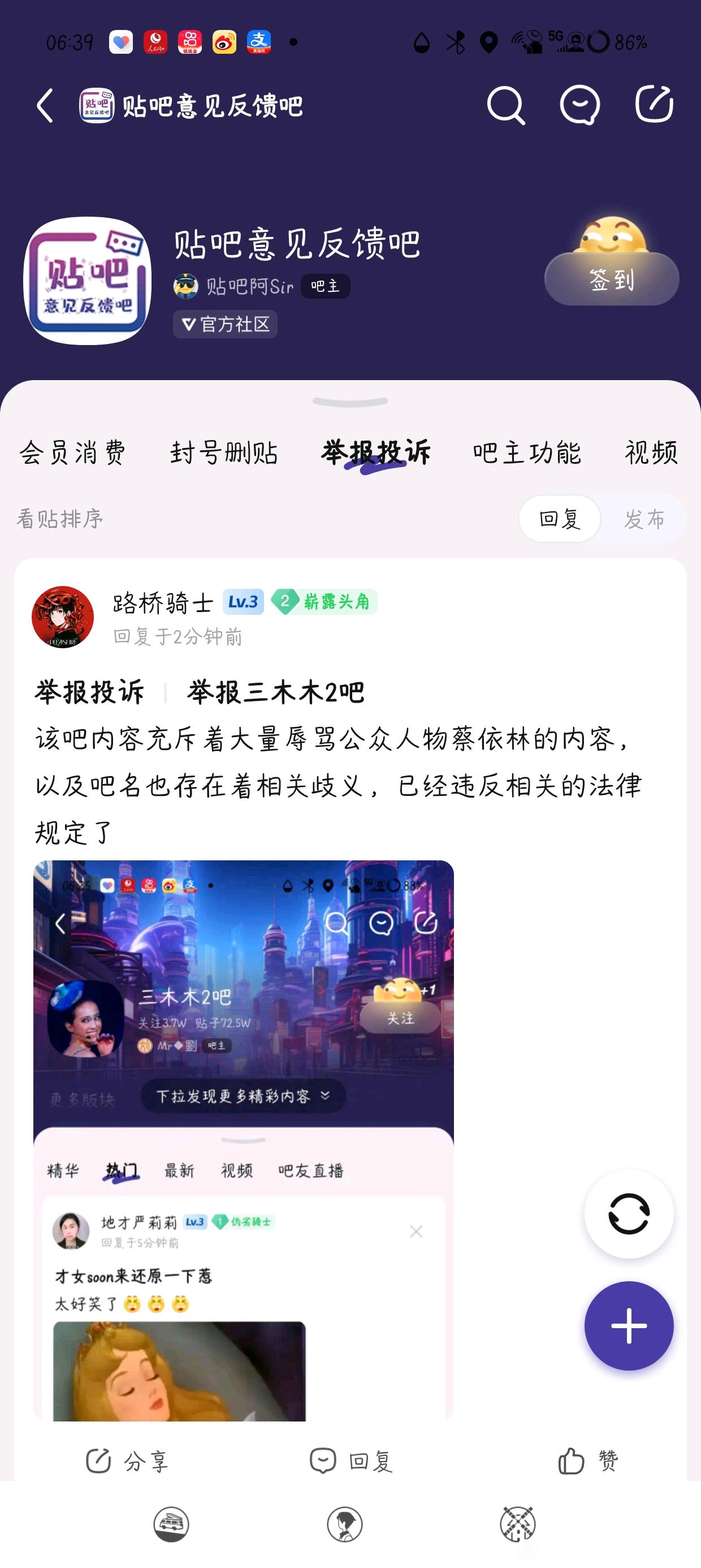This screenshot has height=1568, width=701.
Task: Sort posts by 回复
Action: pos(560,519)
